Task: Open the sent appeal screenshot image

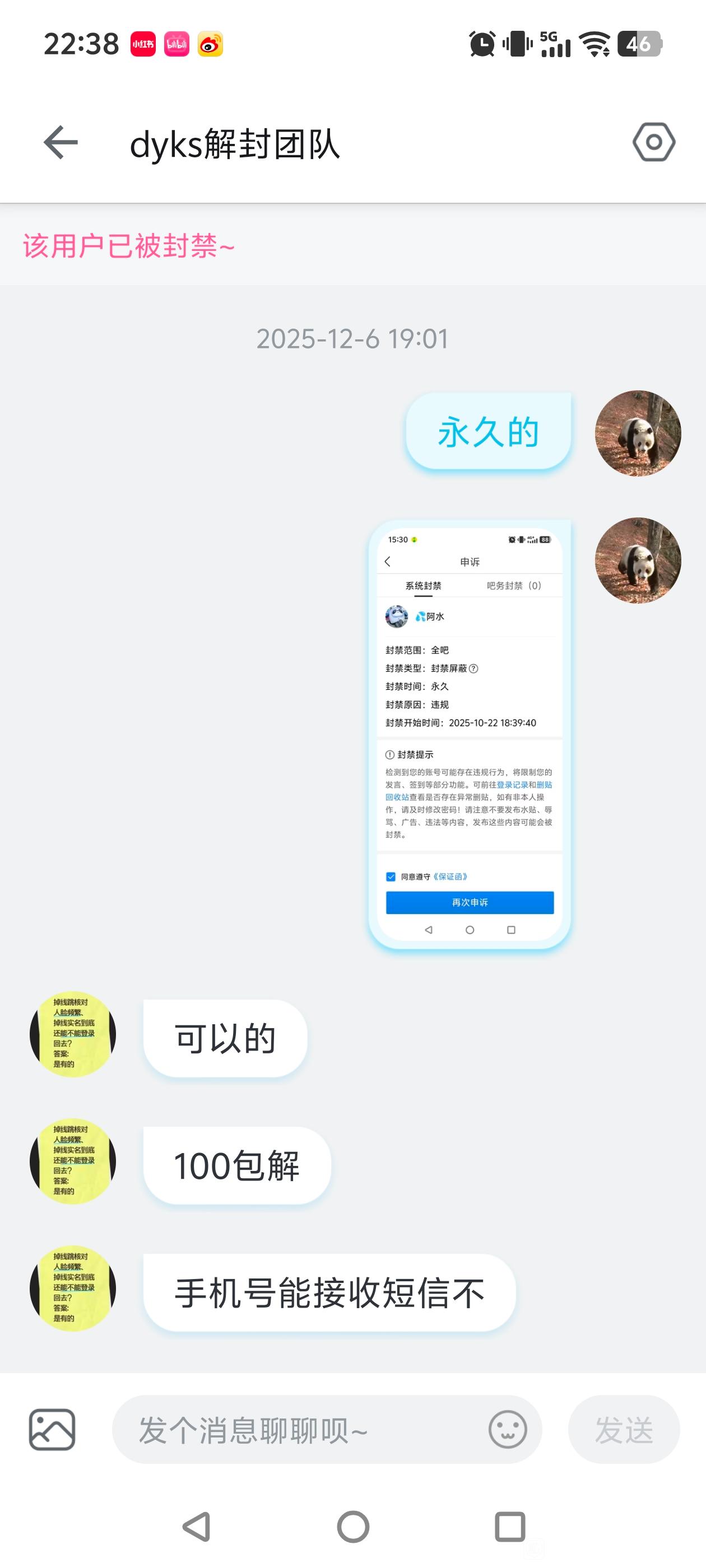Action: click(x=470, y=734)
